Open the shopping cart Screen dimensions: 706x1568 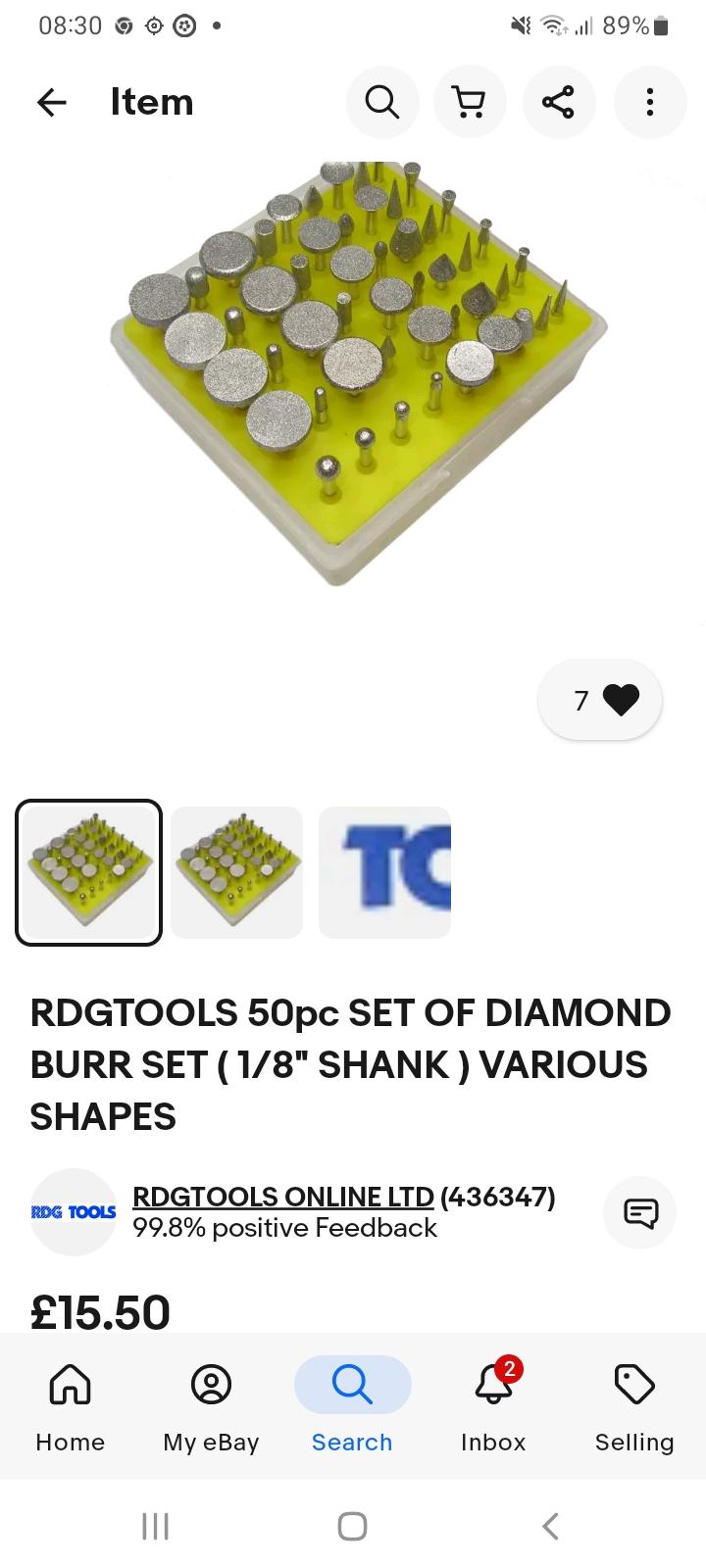coord(470,102)
